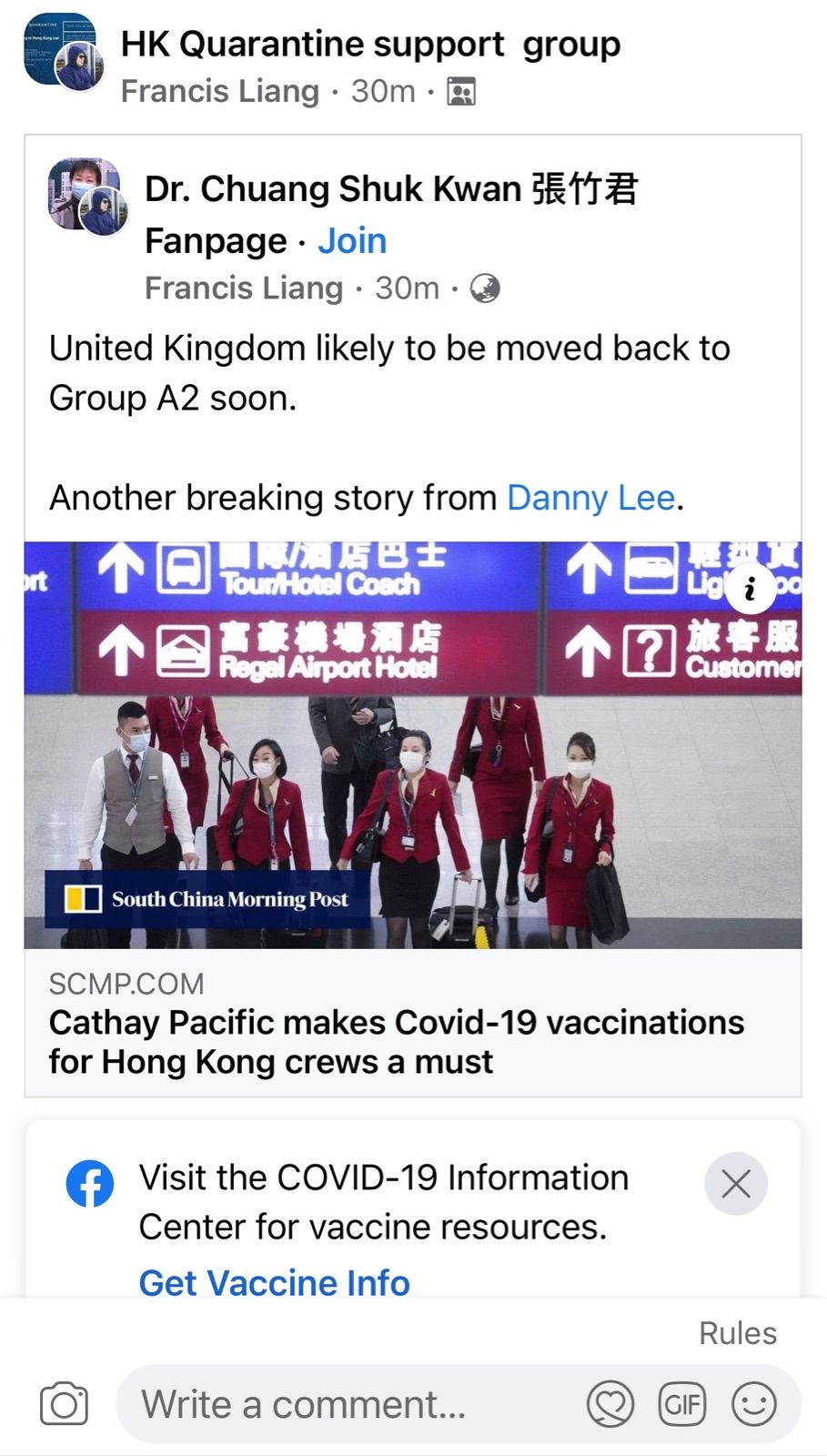827x1456 pixels.
Task: Tap the Write a comment field
Action: [346, 1404]
